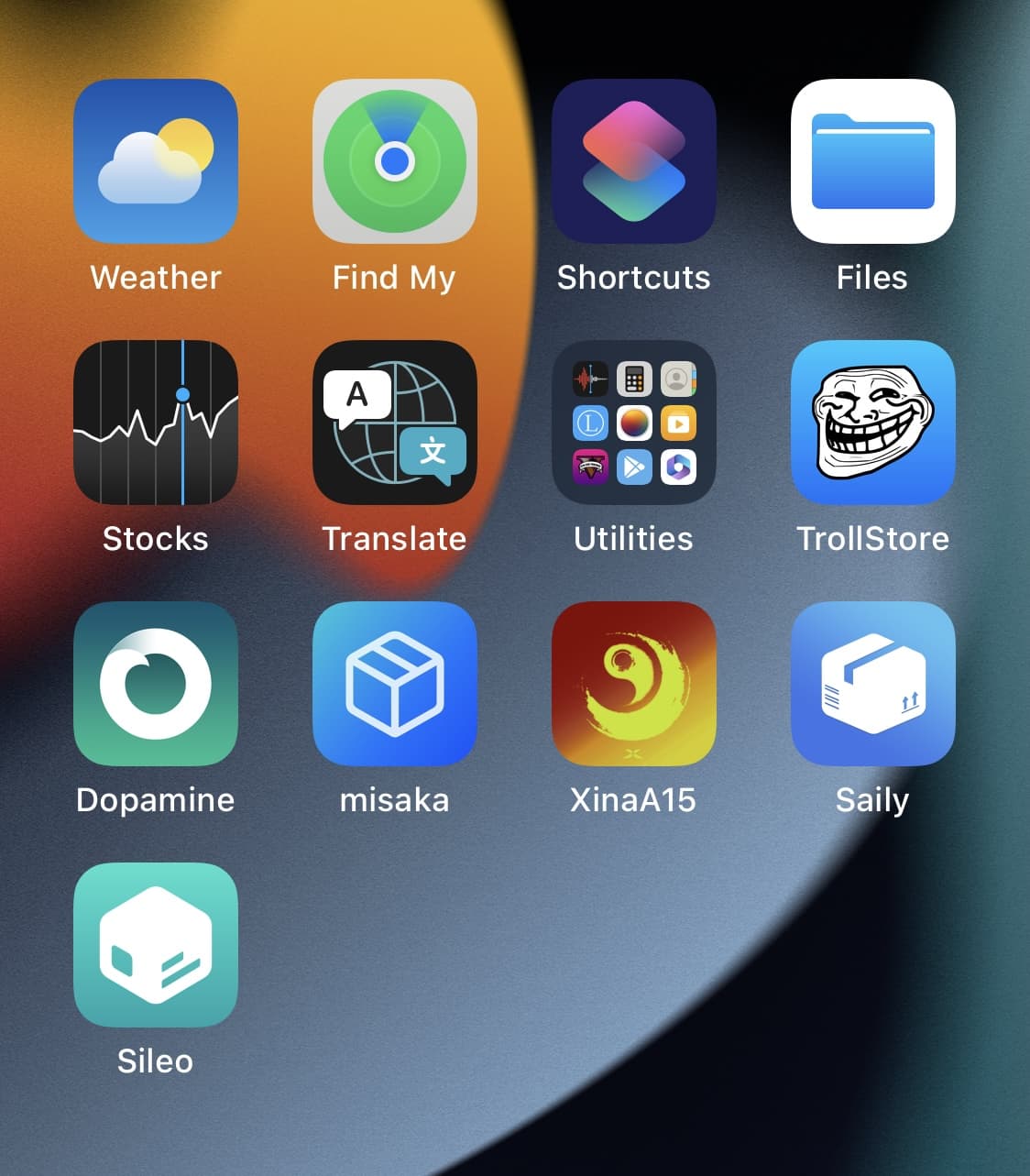Screen dimensions: 1030x1176
Task: Open Contacts from the Utilities folder
Action: (678, 378)
